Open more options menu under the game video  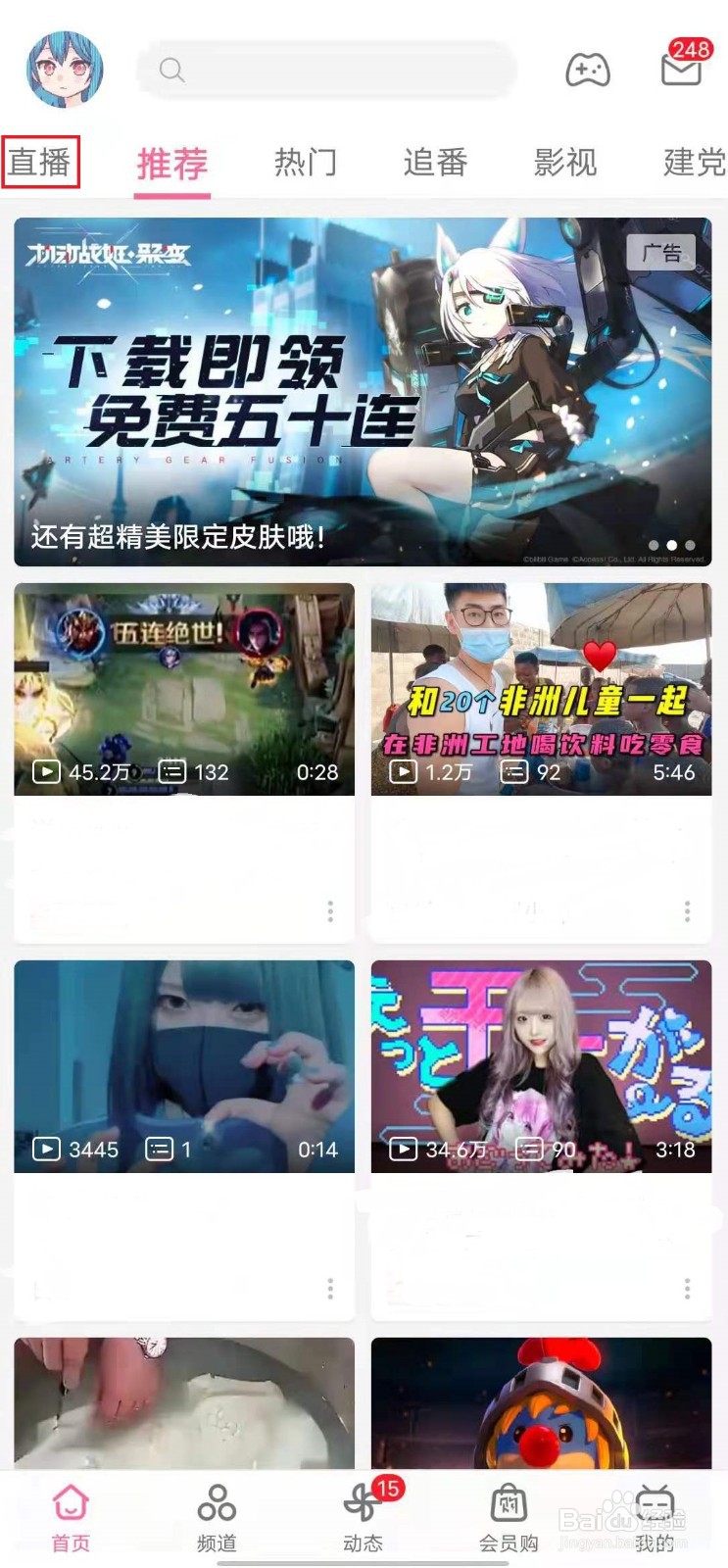[x=330, y=911]
